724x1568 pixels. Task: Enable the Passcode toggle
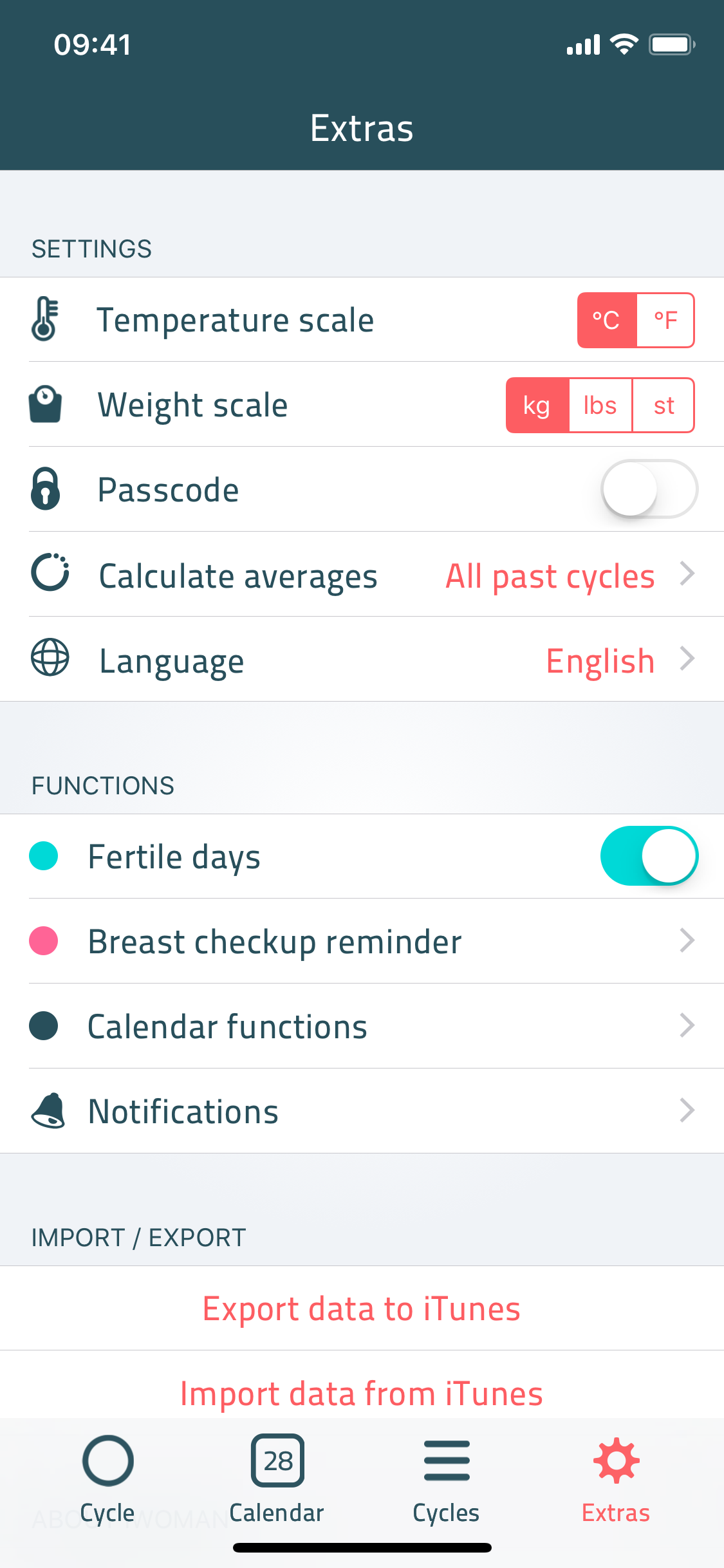pyautogui.click(x=648, y=489)
